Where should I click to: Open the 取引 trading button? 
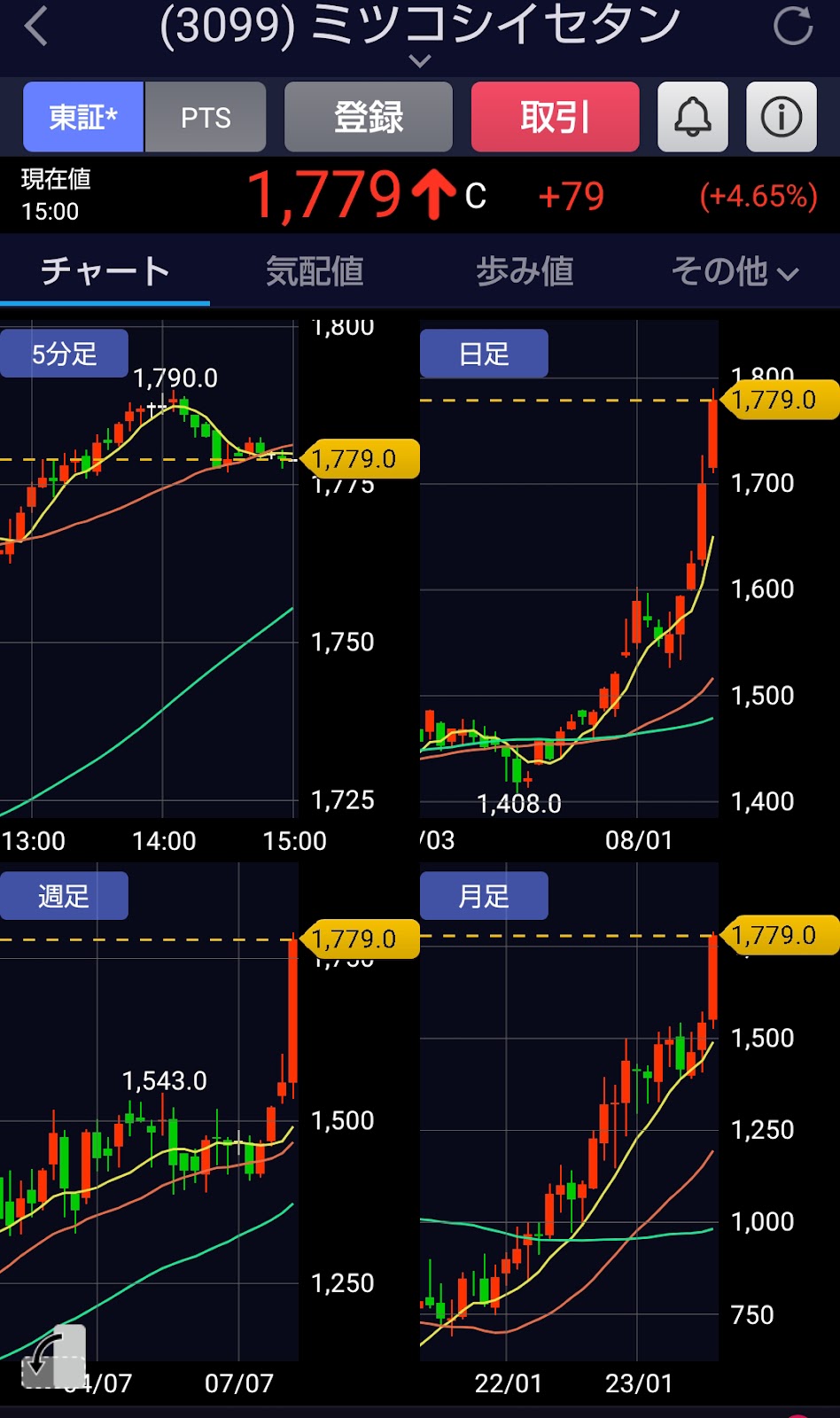click(x=555, y=117)
